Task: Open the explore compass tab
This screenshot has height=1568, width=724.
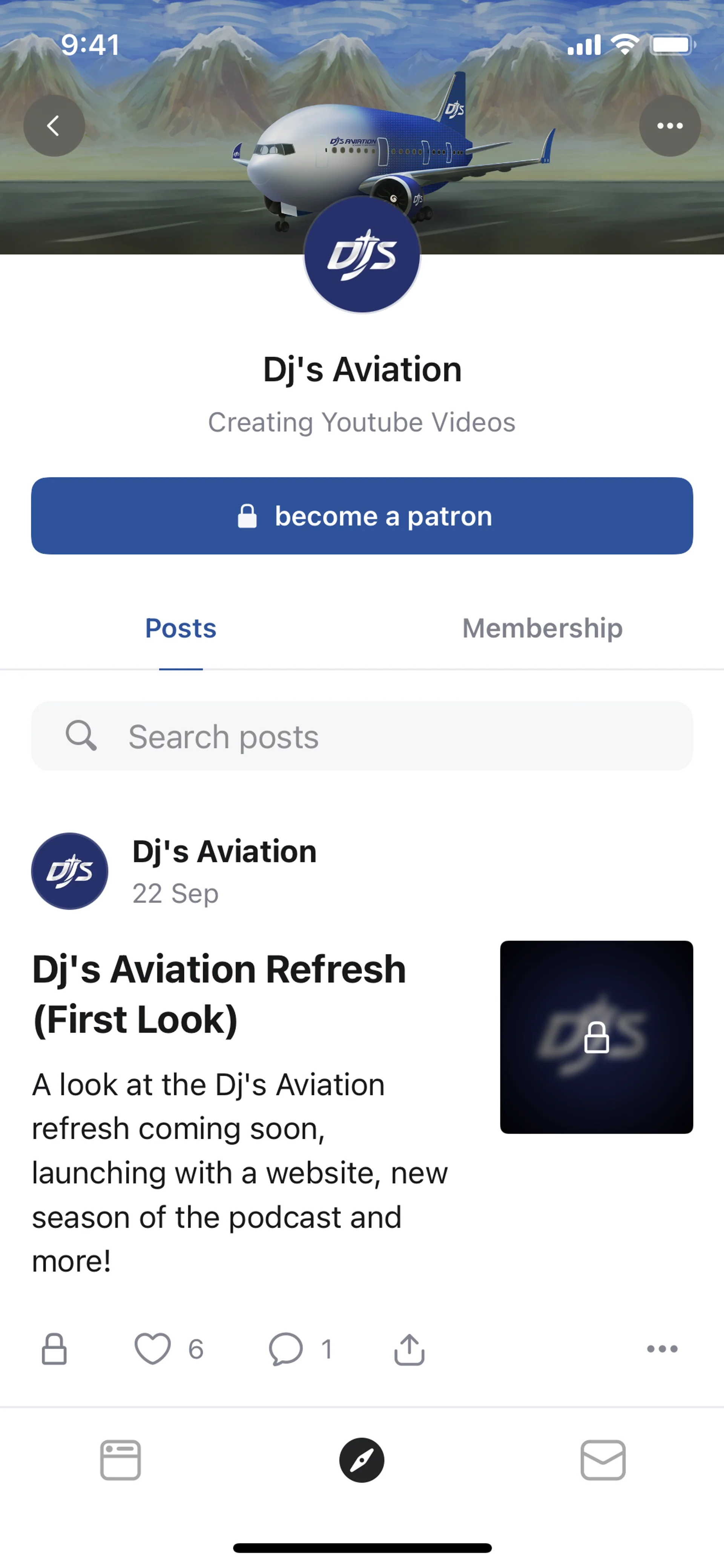Action: click(x=362, y=1460)
